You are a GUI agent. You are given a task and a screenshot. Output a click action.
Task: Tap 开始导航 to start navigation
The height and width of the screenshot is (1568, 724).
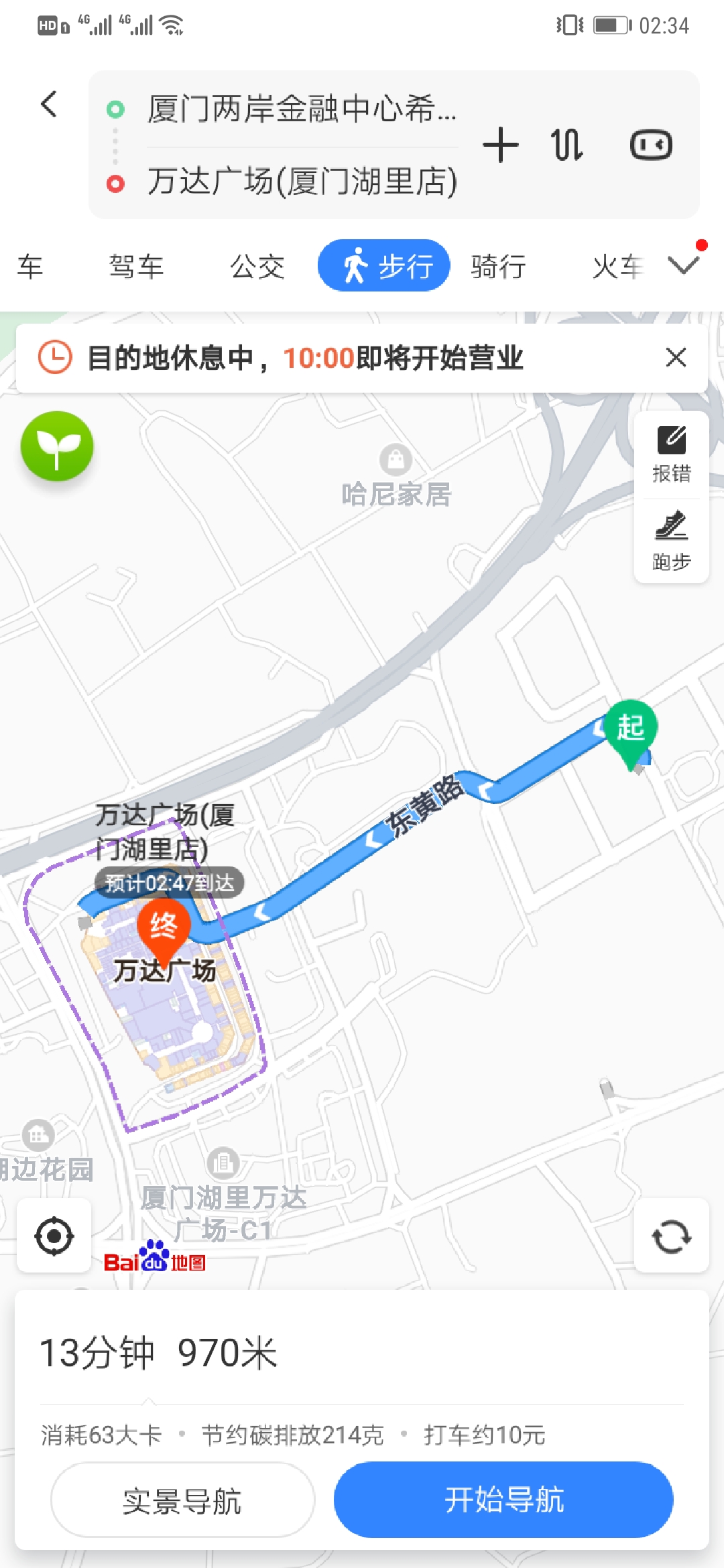point(503,1499)
